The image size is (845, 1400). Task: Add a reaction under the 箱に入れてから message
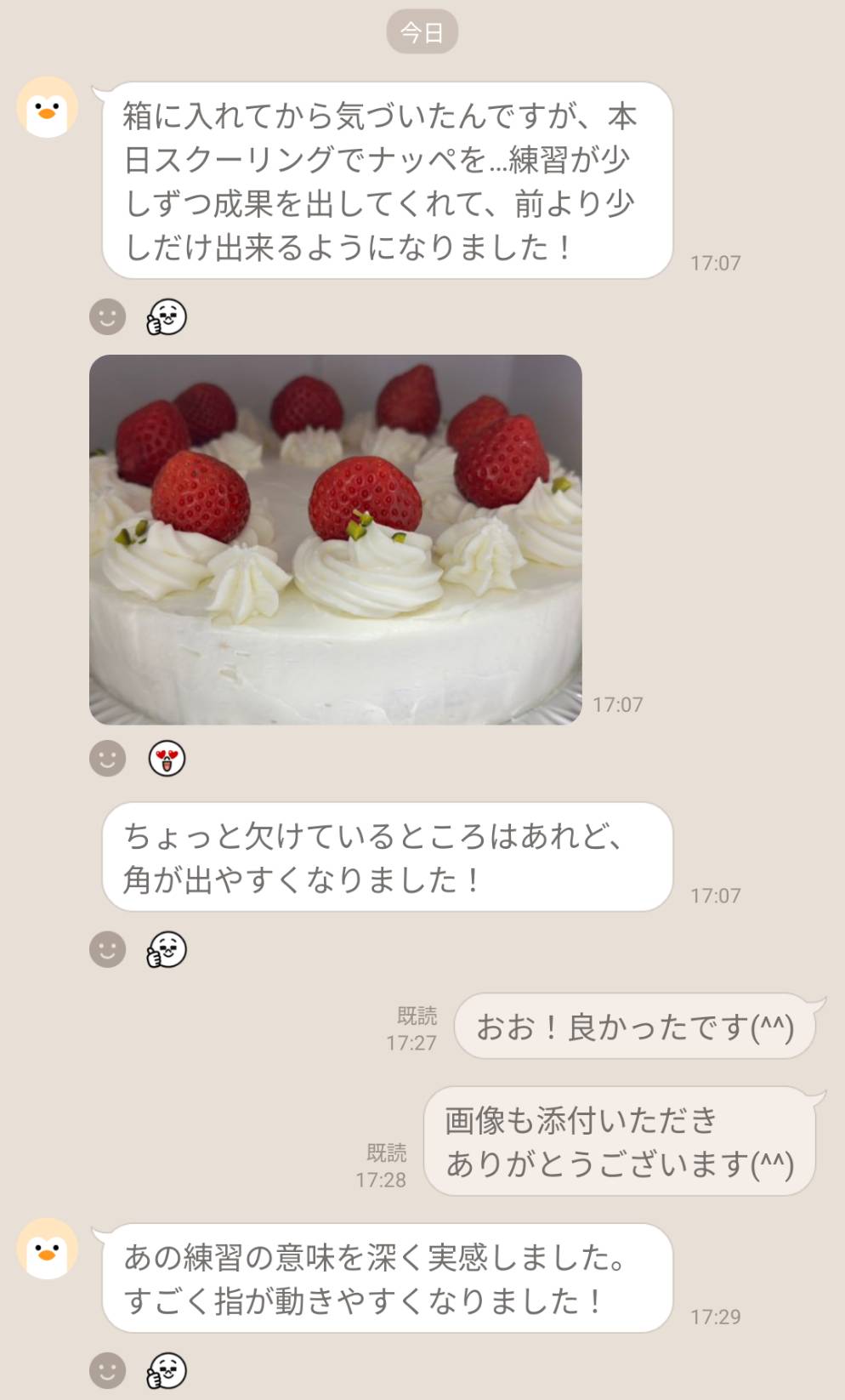[107, 317]
